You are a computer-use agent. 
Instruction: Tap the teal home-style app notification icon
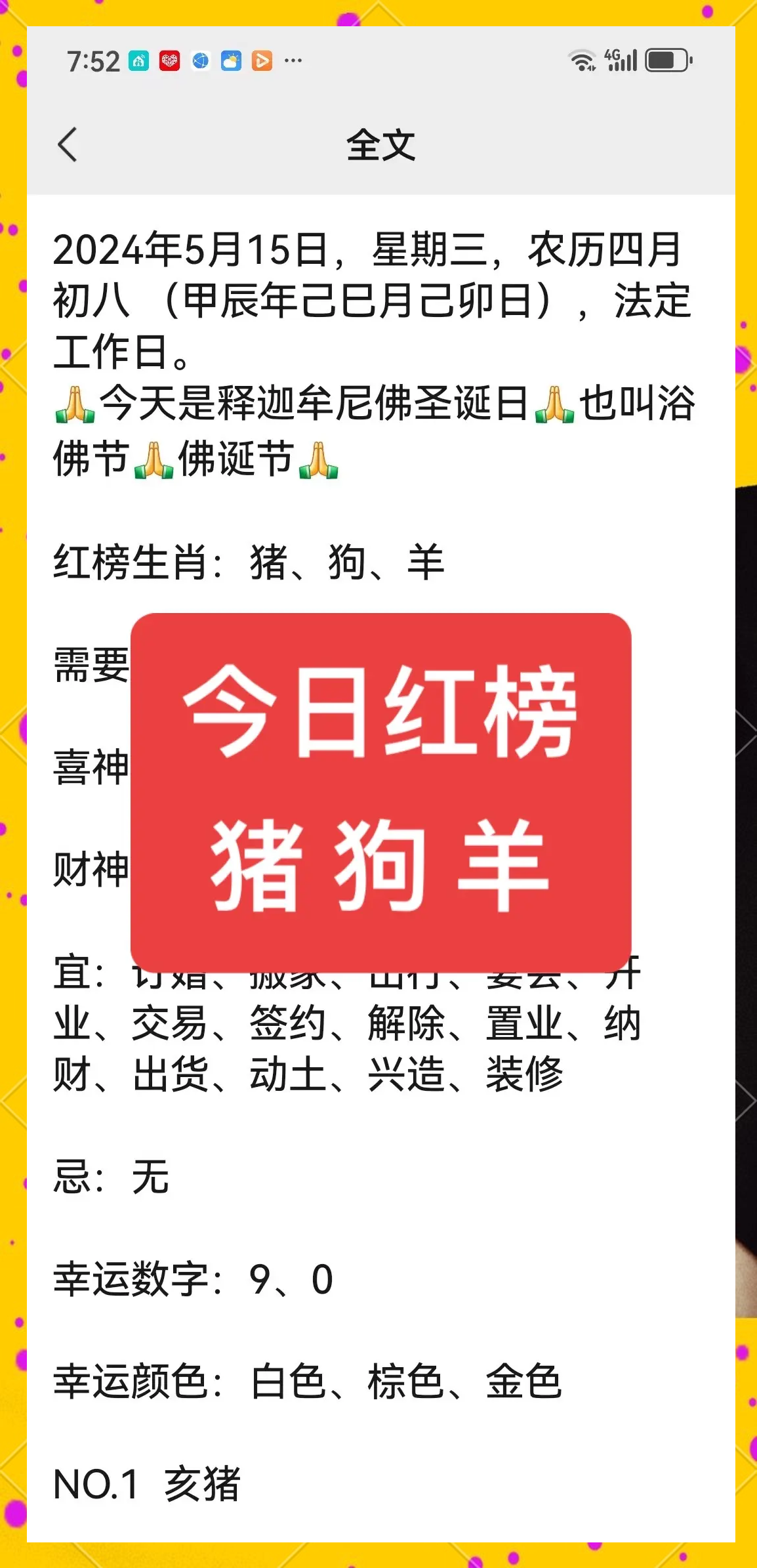(x=138, y=61)
